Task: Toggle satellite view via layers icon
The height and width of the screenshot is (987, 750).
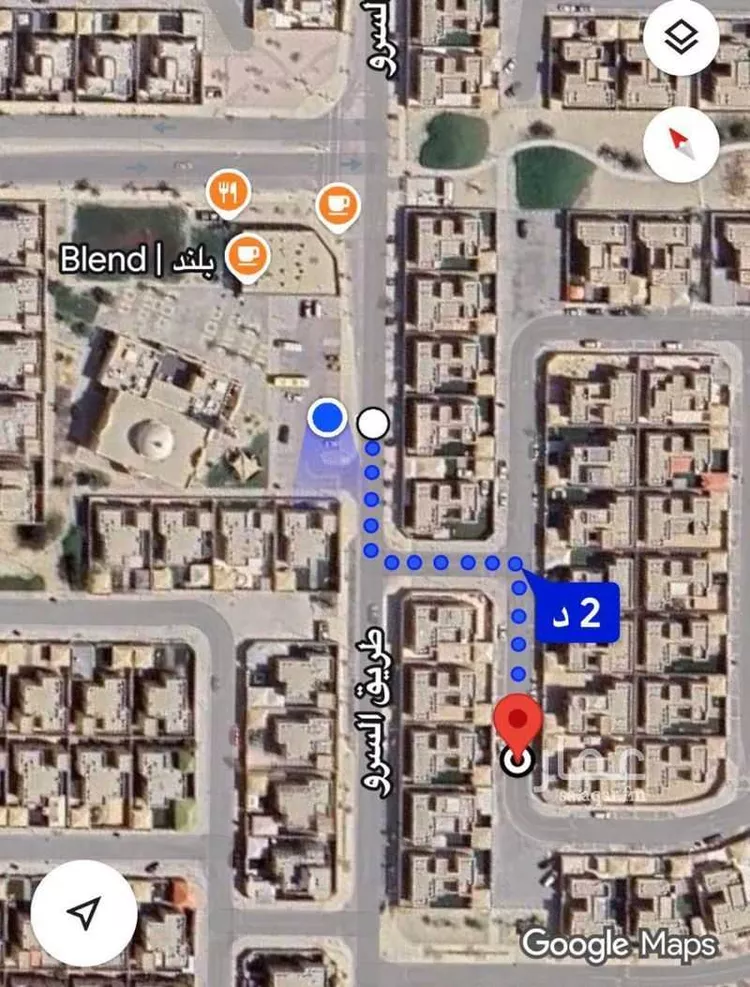Action: point(683,40)
